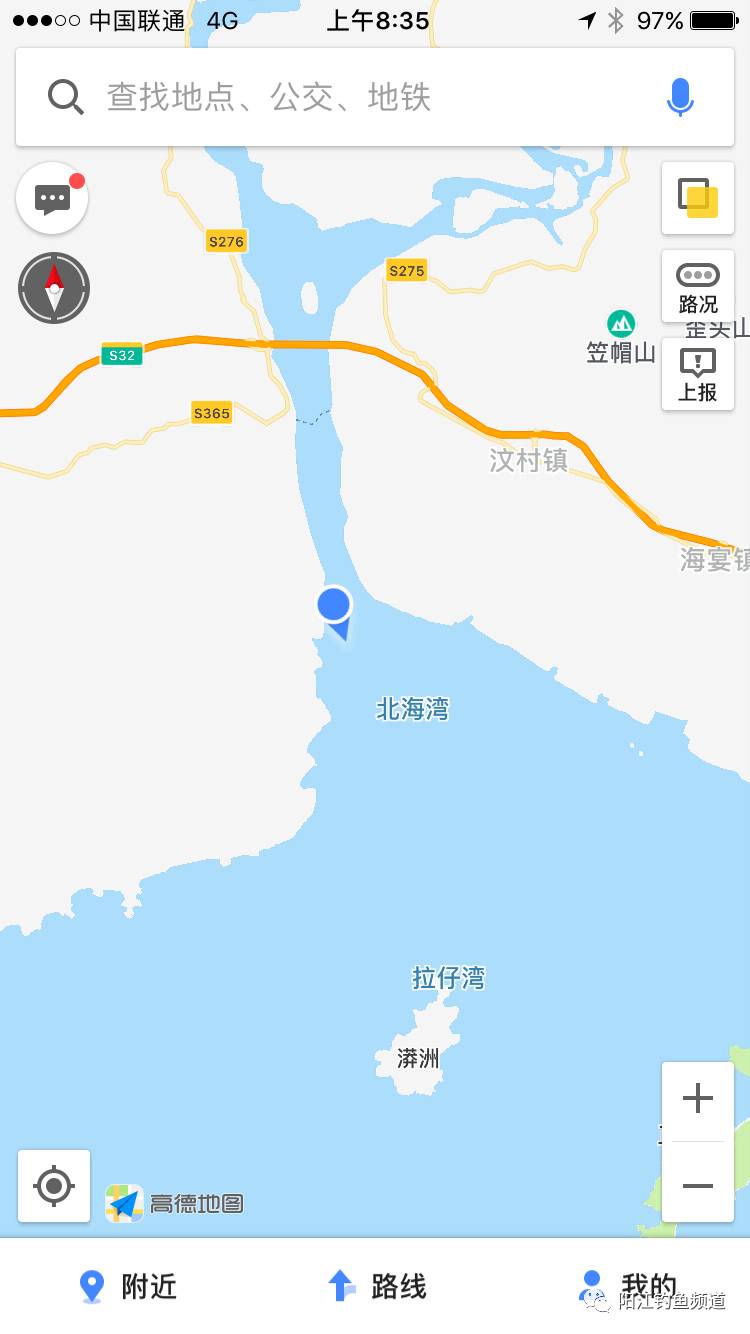Image resolution: width=750 pixels, height=1334 pixels.
Task: Report an issue with 上报
Action: pyautogui.click(x=698, y=374)
